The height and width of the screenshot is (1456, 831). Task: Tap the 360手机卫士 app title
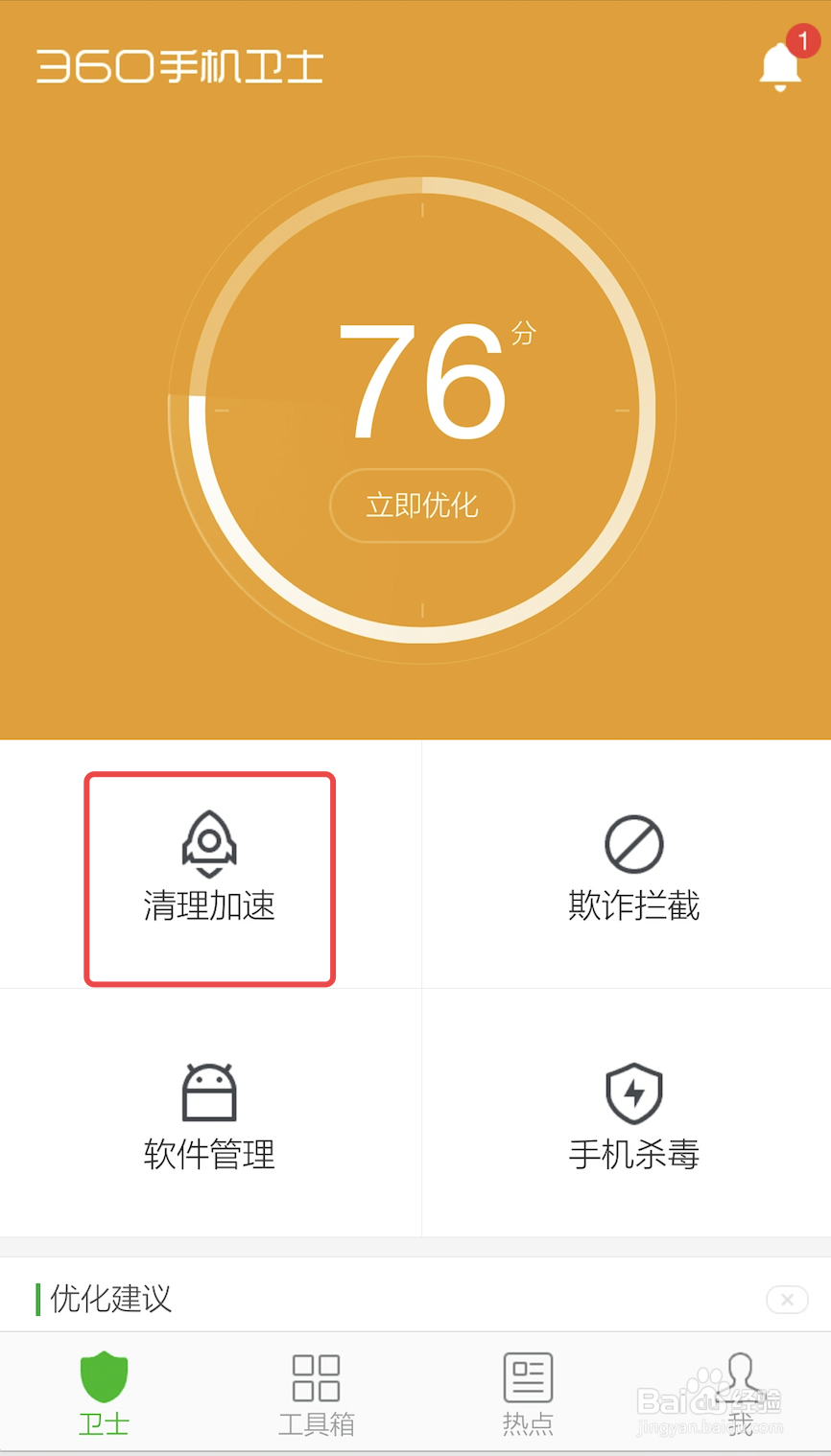tap(180, 65)
